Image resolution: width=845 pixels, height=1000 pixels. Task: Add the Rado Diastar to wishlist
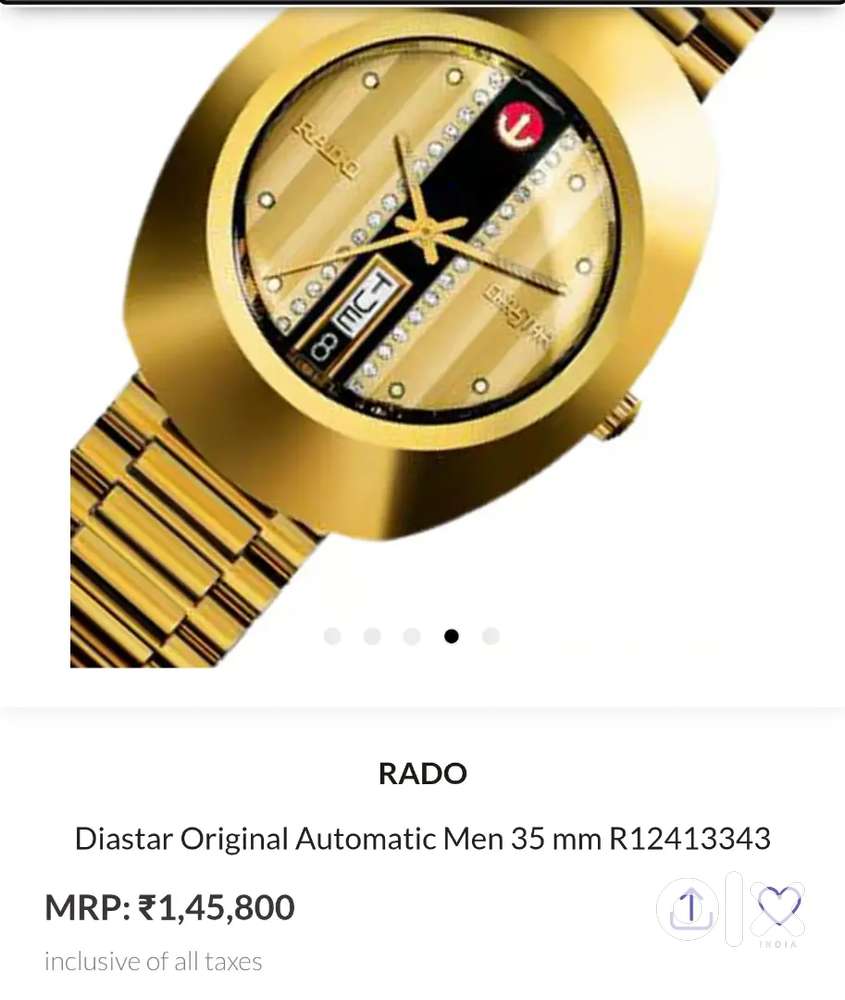coord(778,909)
